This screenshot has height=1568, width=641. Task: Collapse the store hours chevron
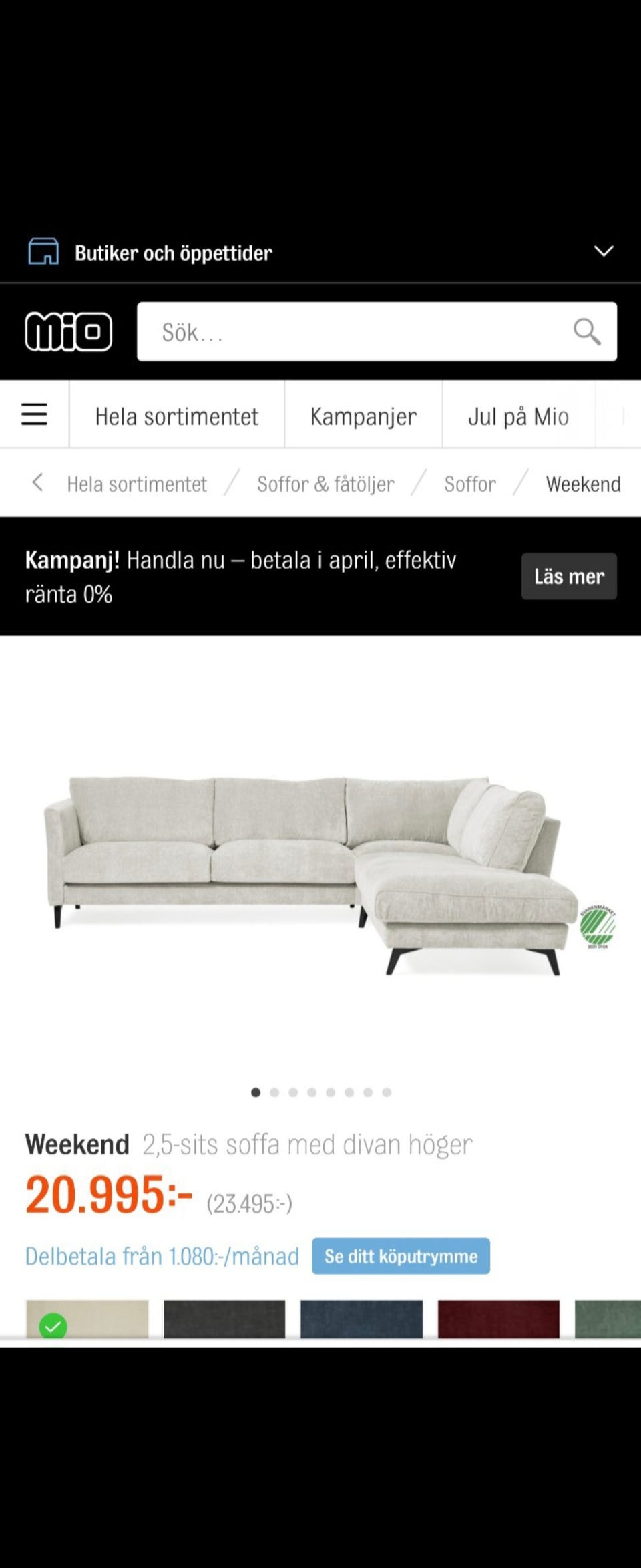[603, 251]
